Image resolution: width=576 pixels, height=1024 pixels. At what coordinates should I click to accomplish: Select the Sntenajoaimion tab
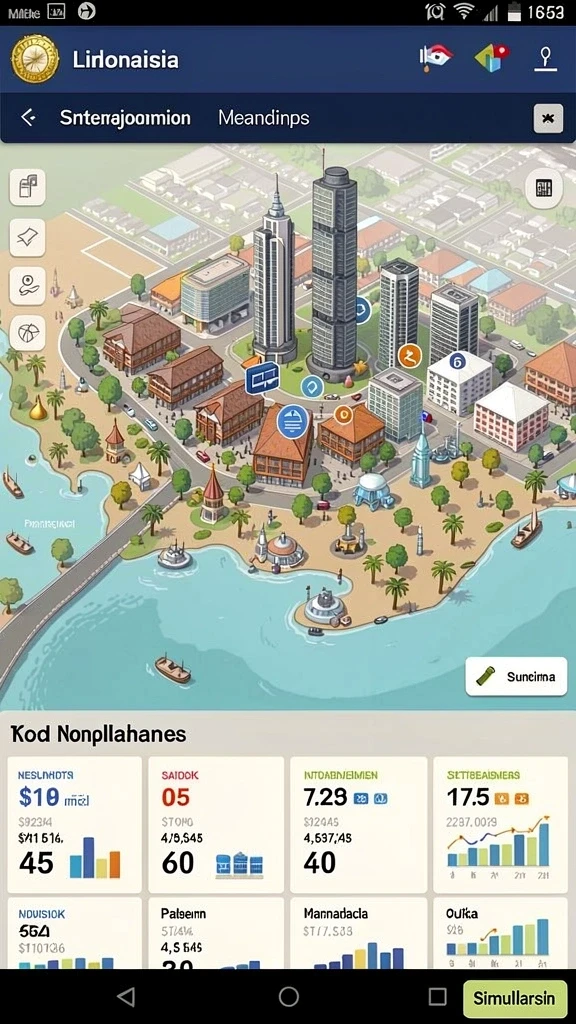click(125, 118)
